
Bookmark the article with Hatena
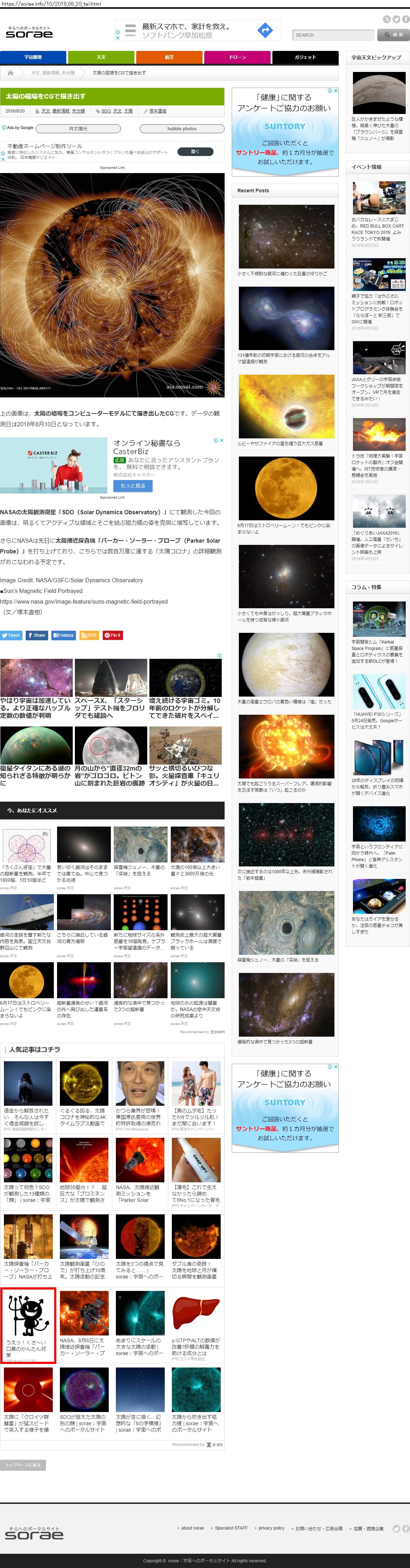63,635
